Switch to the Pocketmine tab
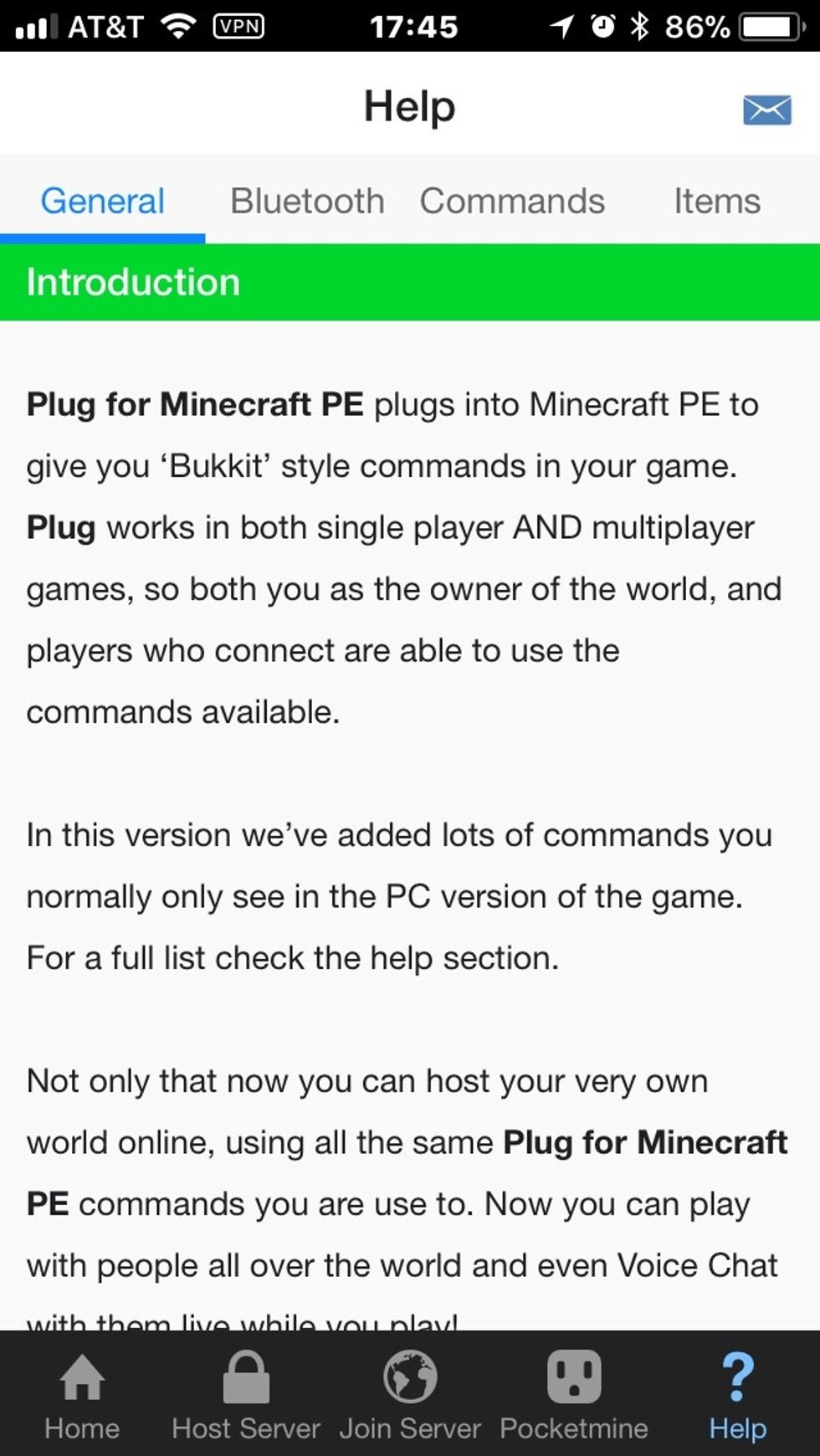This screenshot has height=1456, width=820. [574, 1395]
